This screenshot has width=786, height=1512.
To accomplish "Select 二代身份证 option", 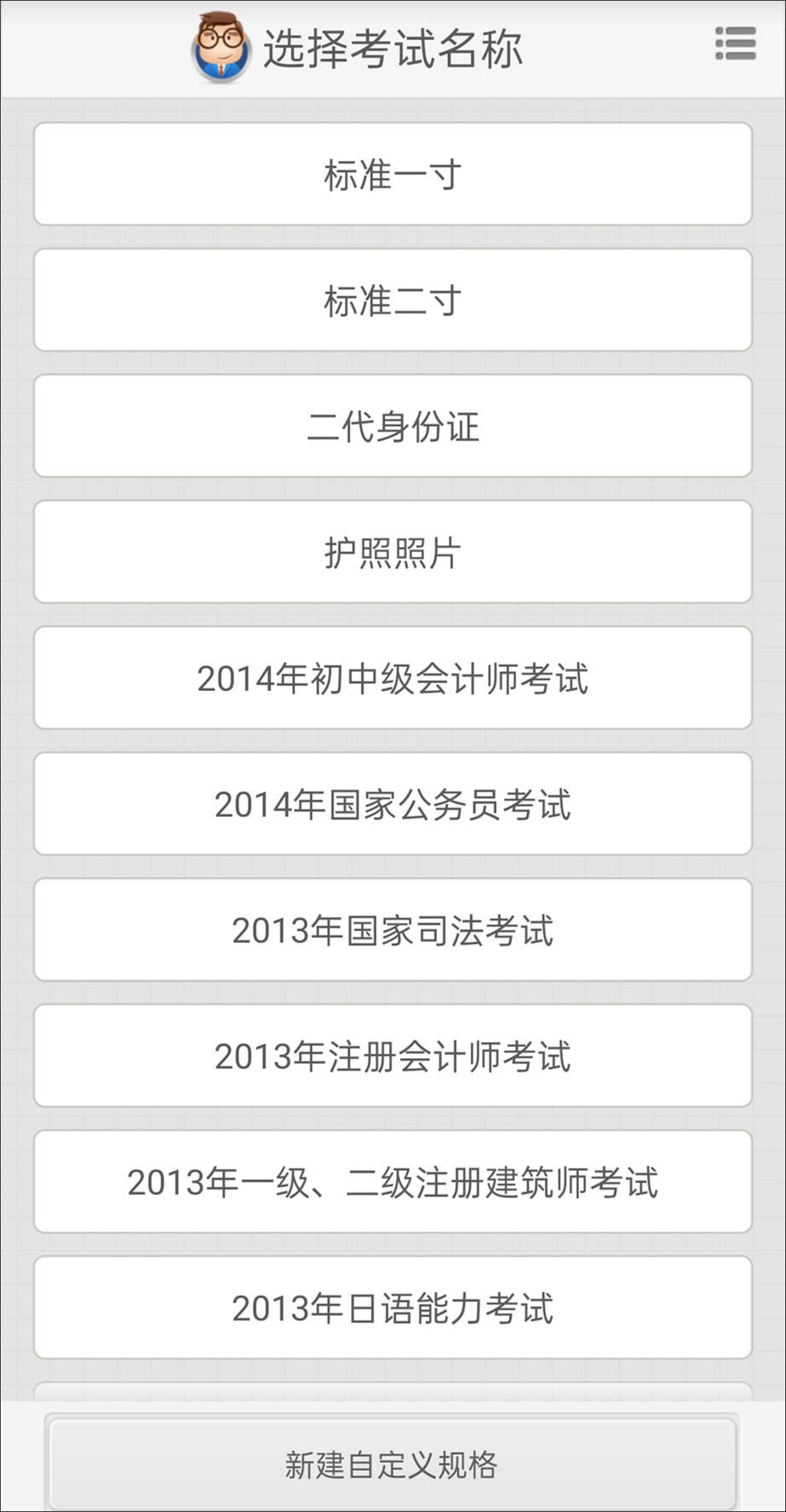I will tap(393, 426).
